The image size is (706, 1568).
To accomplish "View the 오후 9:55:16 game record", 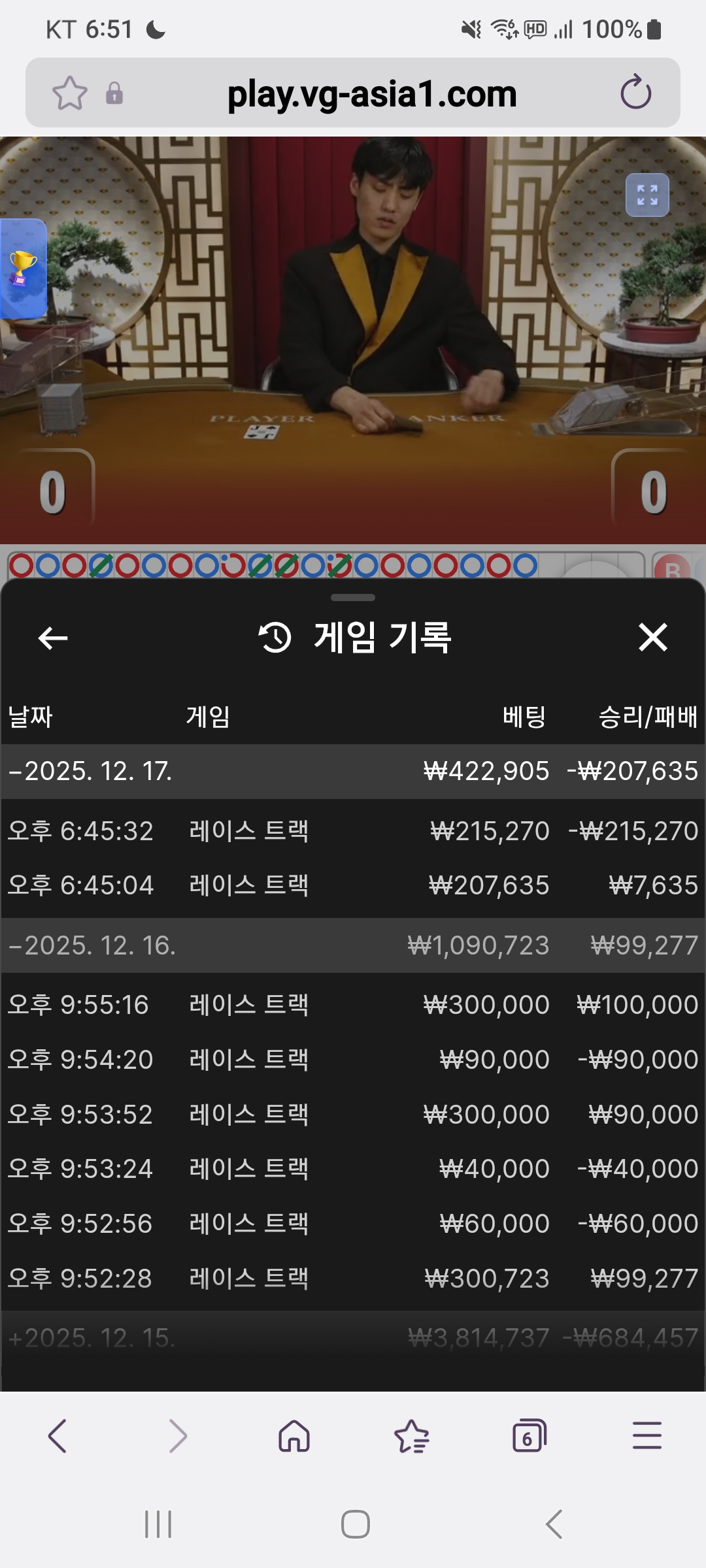I will (x=353, y=1005).
